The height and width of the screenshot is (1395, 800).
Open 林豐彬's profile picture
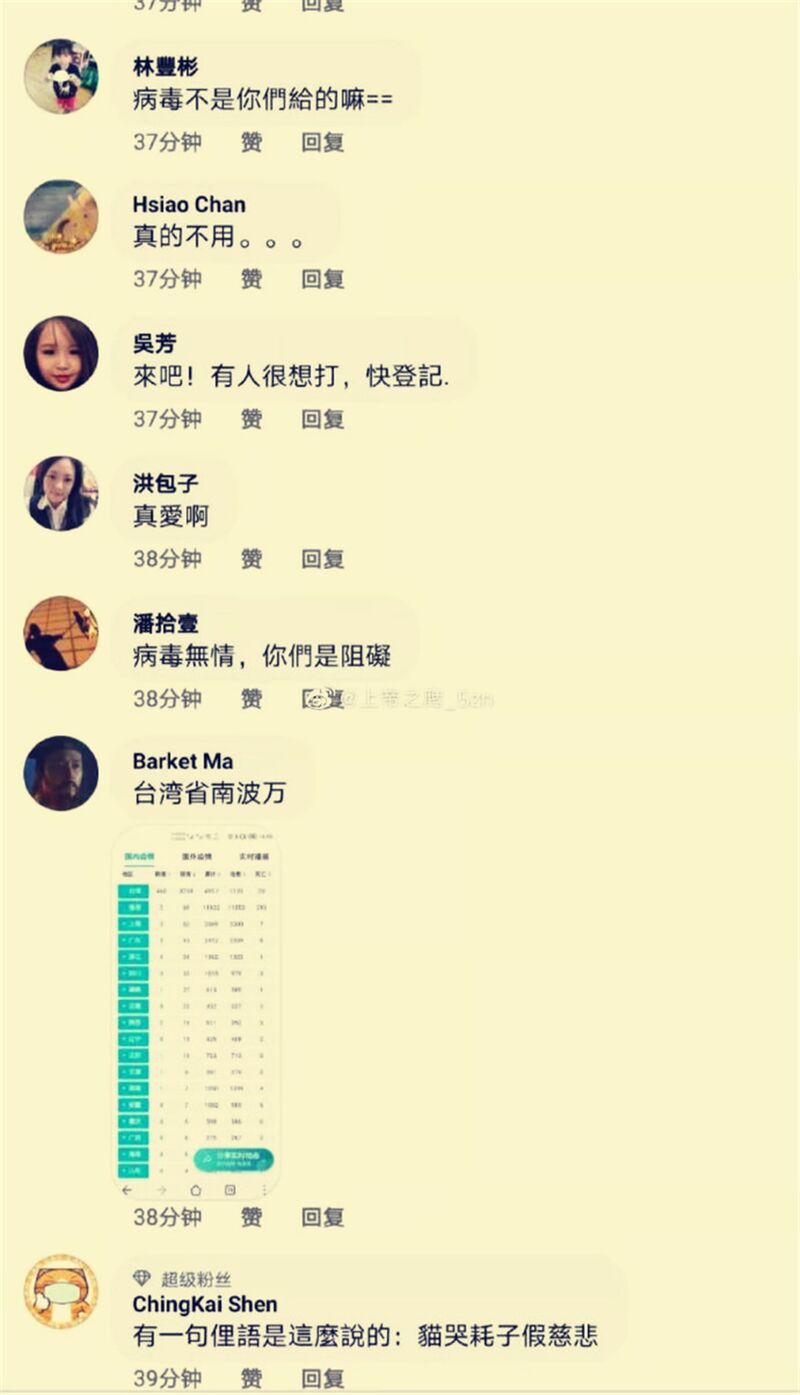(x=61, y=76)
